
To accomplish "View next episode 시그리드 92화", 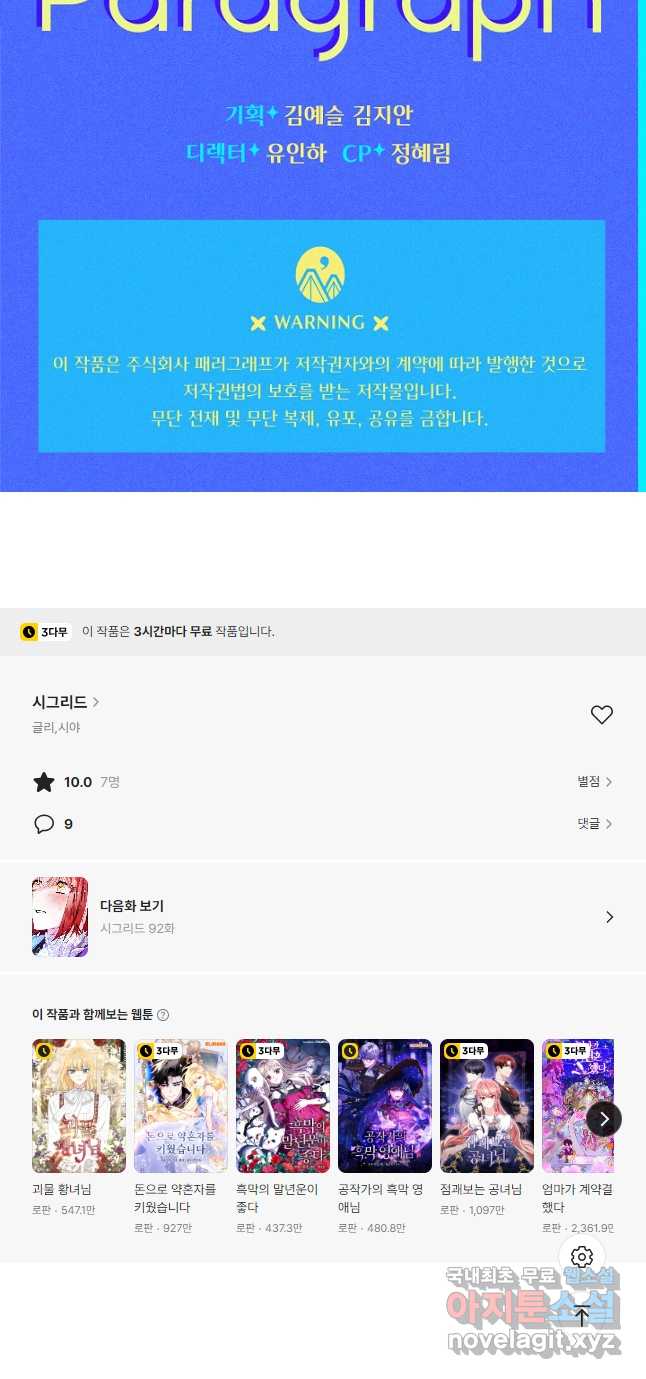I will [322, 917].
